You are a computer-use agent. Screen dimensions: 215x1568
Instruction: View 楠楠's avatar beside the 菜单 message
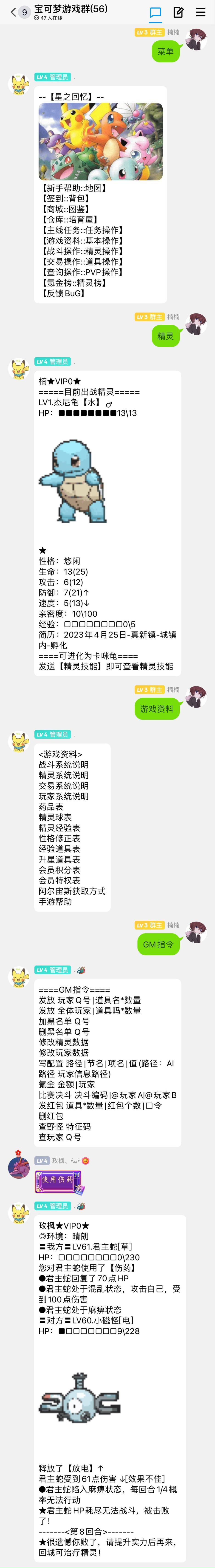click(196, 40)
